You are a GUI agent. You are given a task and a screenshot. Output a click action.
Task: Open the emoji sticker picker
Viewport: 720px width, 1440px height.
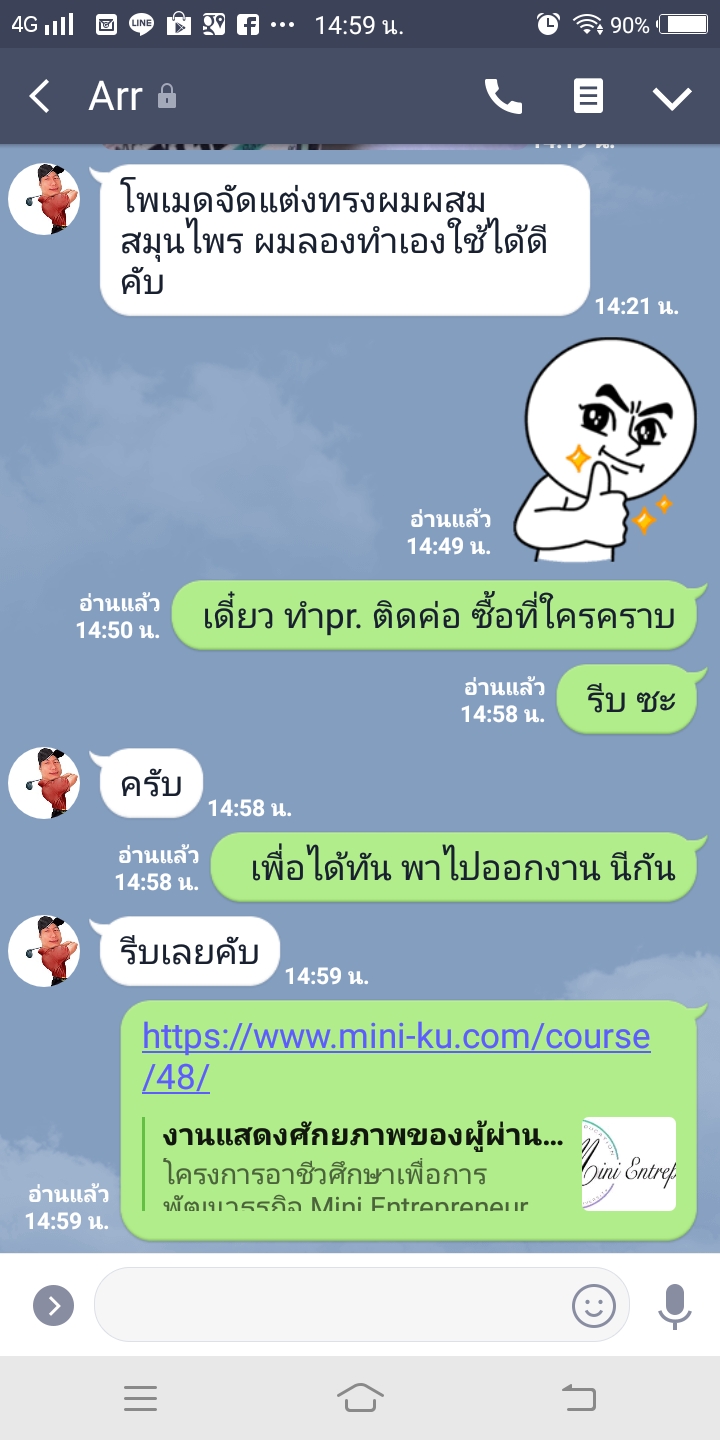click(593, 1305)
